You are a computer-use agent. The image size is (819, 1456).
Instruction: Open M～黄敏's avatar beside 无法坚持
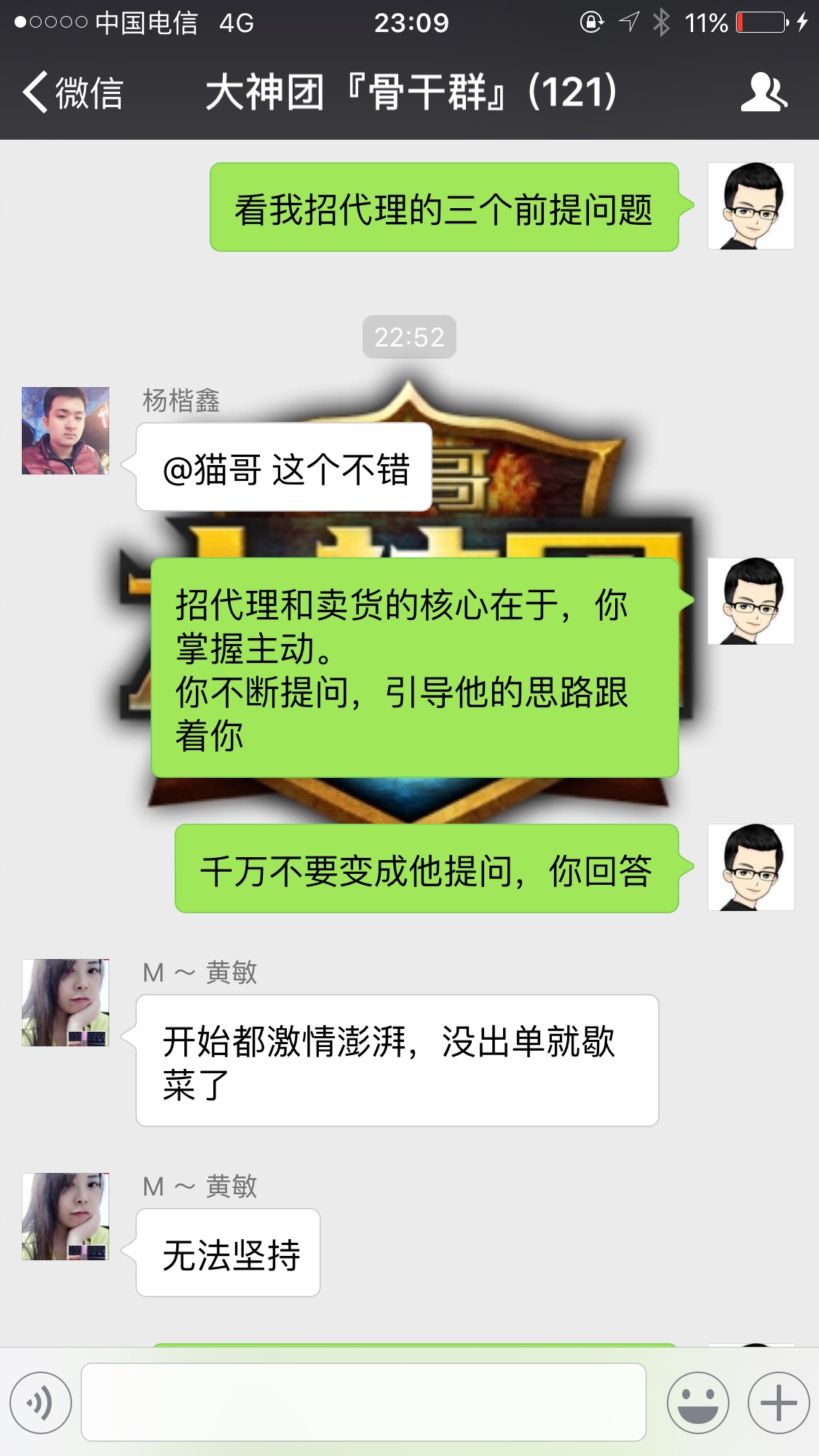point(66,1217)
